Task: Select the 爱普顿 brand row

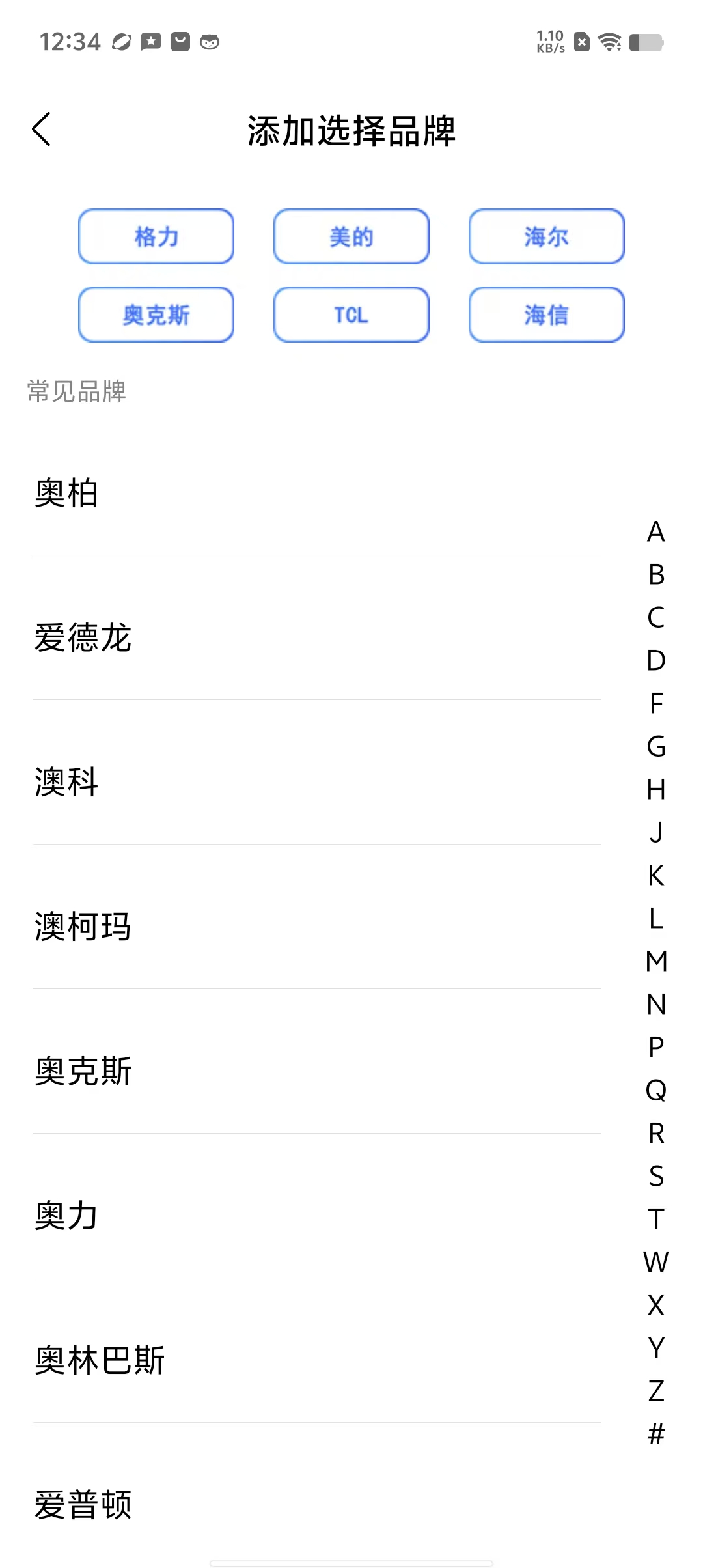Action: pyautogui.click(x=317, y=1505)
